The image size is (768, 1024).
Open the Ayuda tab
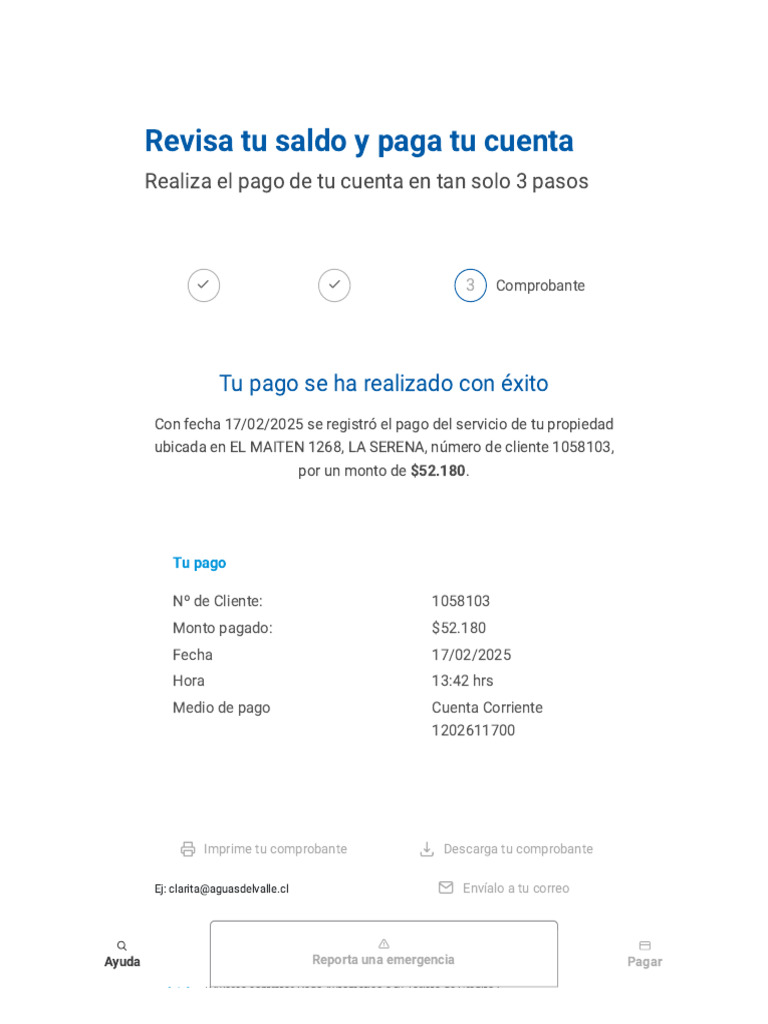pyautogui.click(x=122, y=955)
